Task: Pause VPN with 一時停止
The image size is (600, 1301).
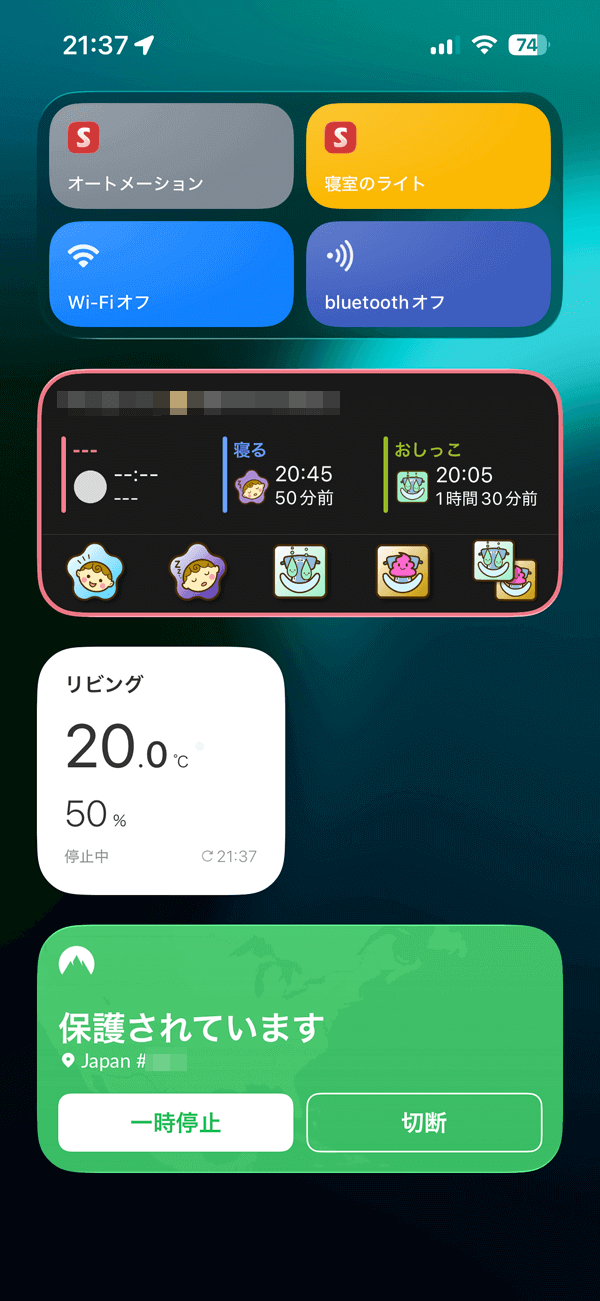Action: coord(176,1123)
